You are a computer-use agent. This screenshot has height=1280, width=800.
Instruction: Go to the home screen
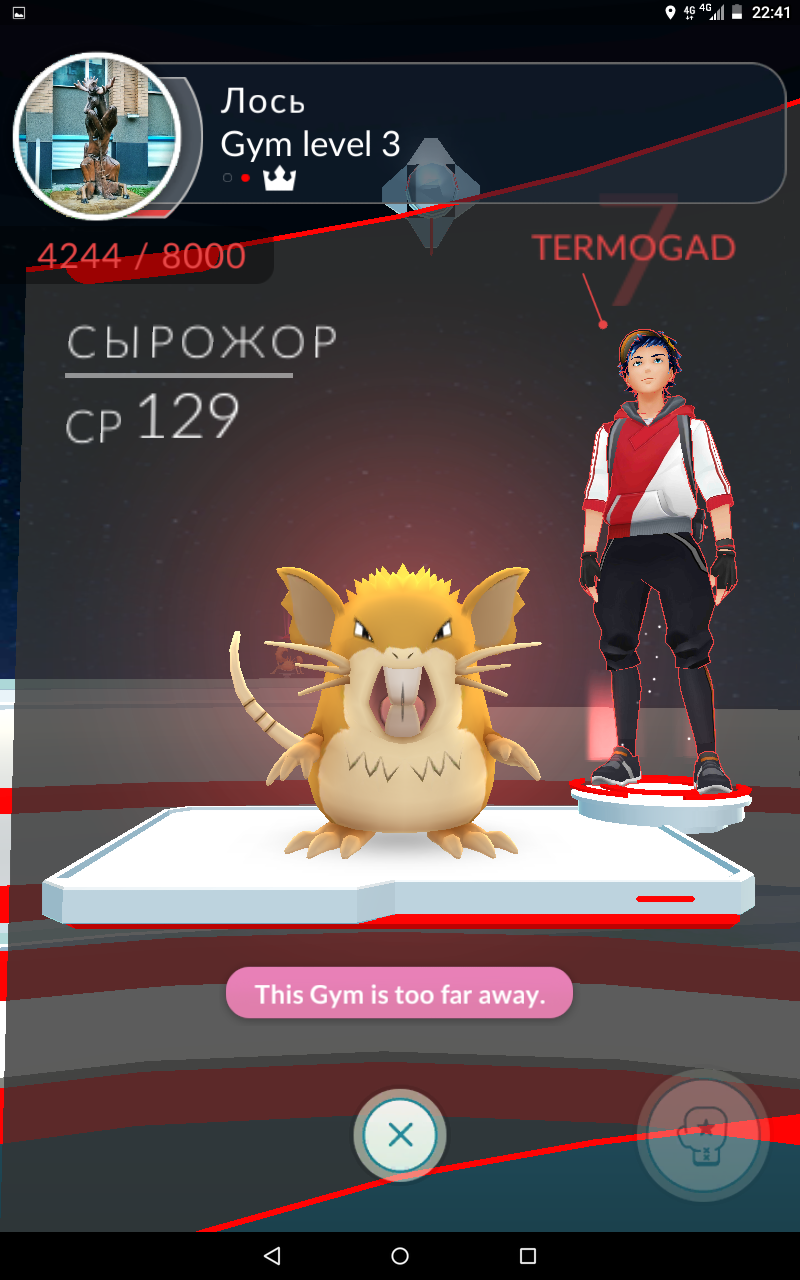(x=400, y=1255)
